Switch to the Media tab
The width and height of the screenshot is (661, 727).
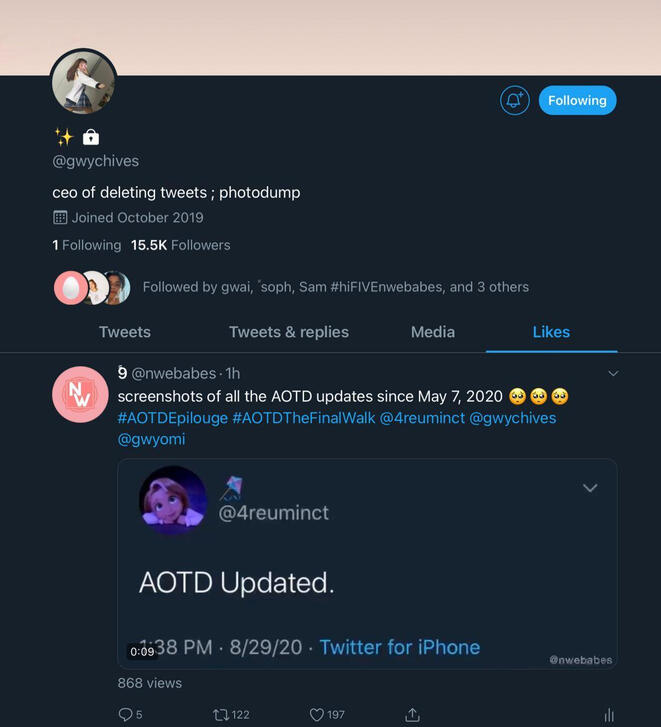click(433, 332)
